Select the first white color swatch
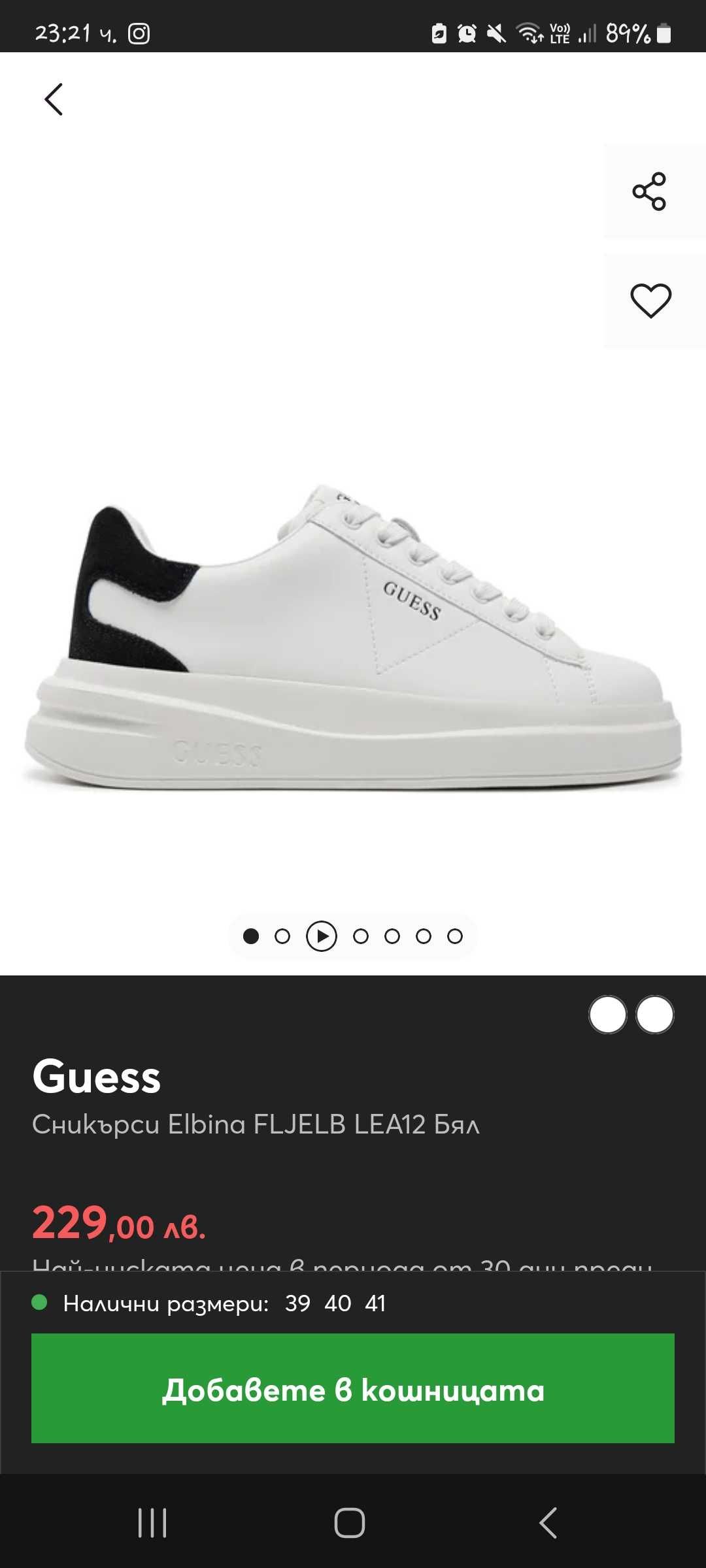The height and width of the screenshot is (1568, 706). tap(607, 1015)
